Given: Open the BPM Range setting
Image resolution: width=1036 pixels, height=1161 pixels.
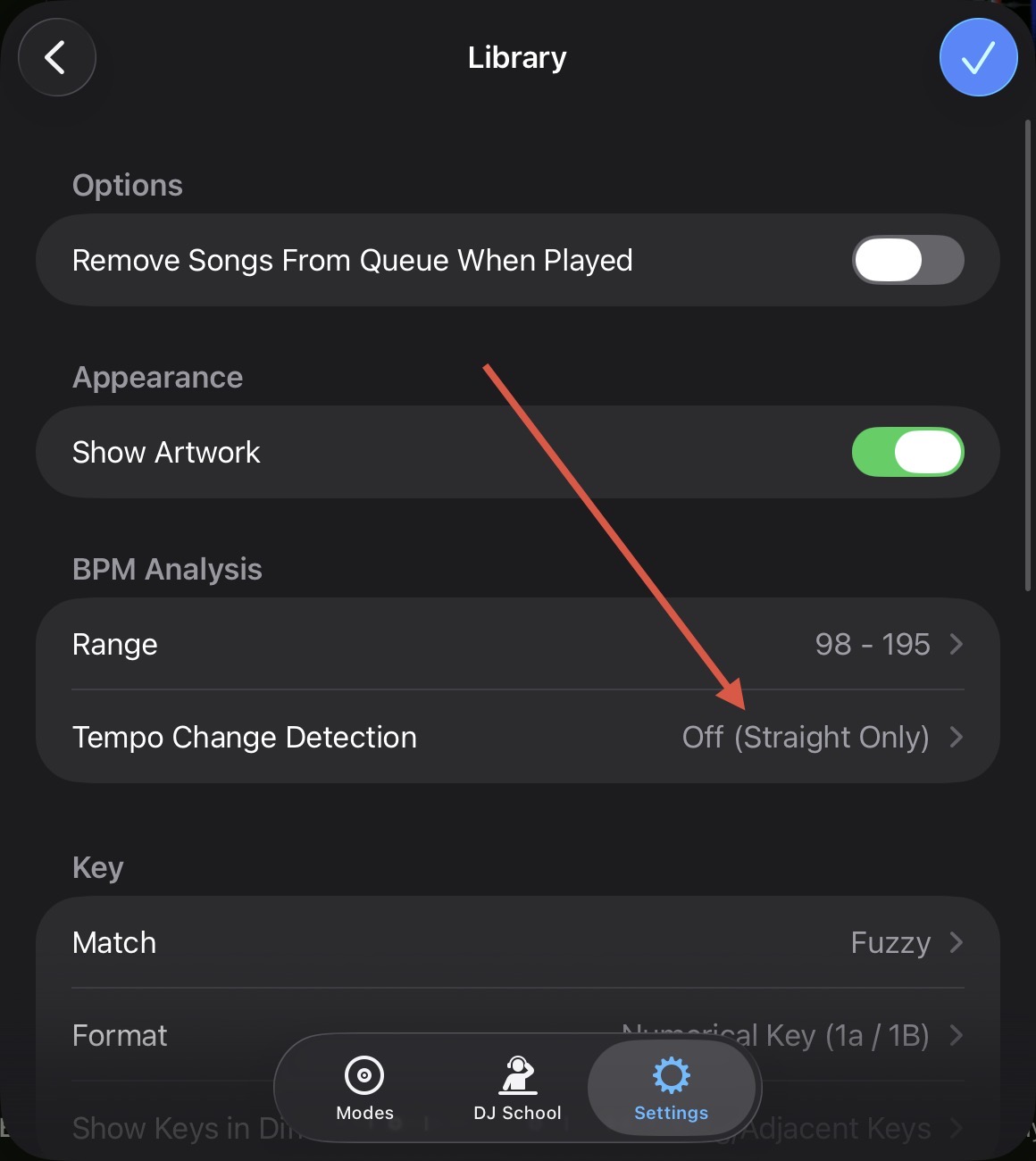Looking at the screenshot, I should tap(517, 644).
